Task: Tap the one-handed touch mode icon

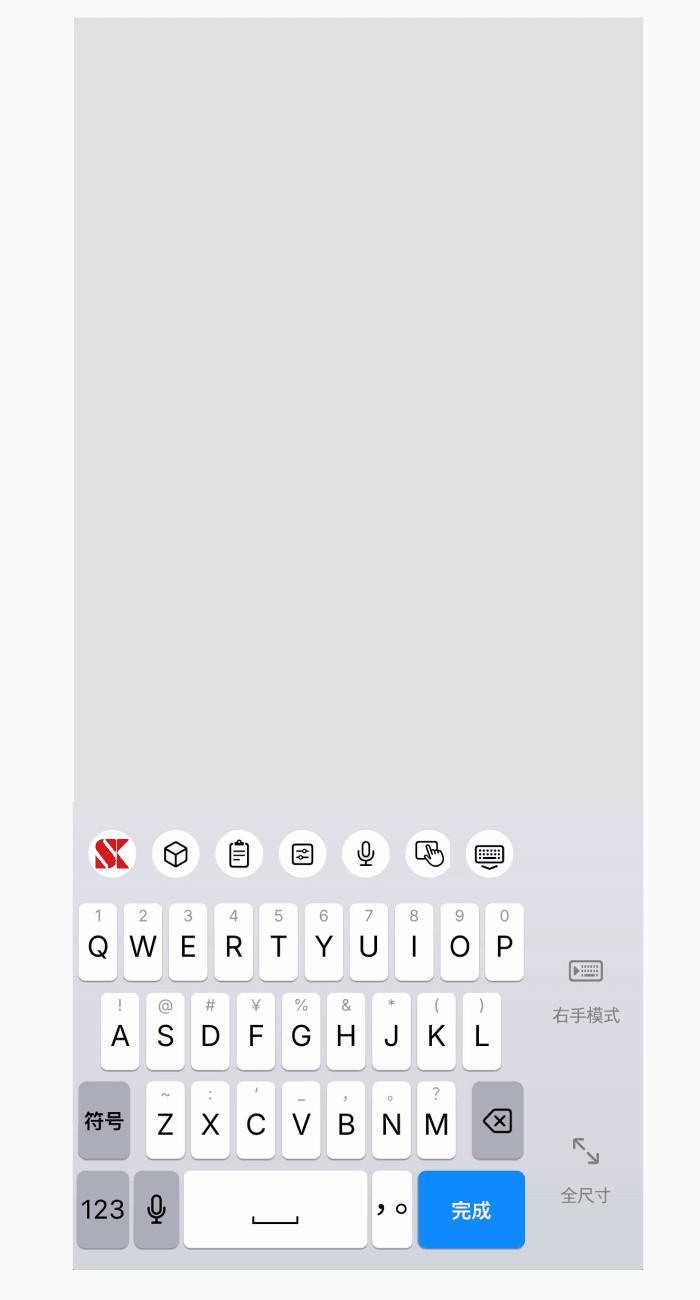Action: (x=429, y=854)
